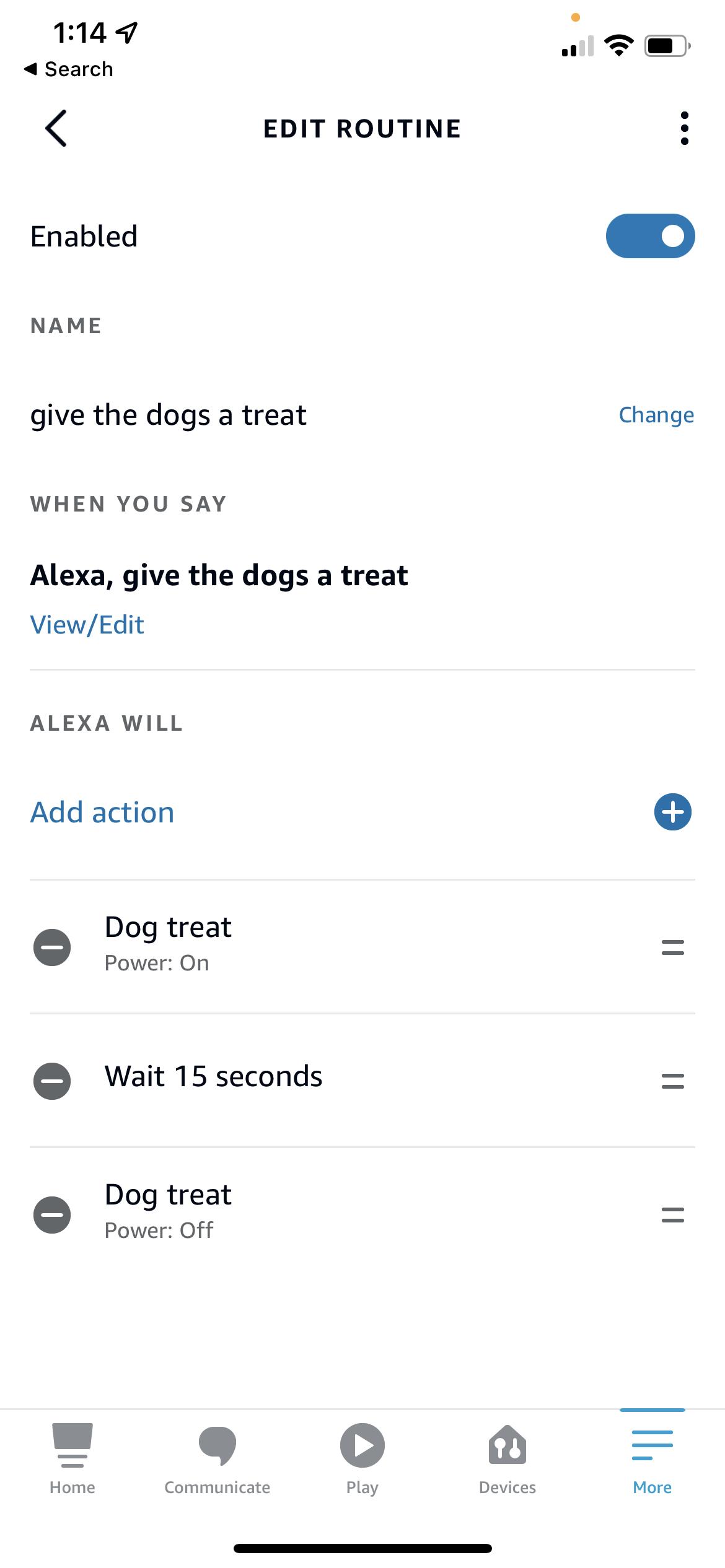Go back from Edit Routine
The height and width of the screenshot is (1568, 725).
56,129
